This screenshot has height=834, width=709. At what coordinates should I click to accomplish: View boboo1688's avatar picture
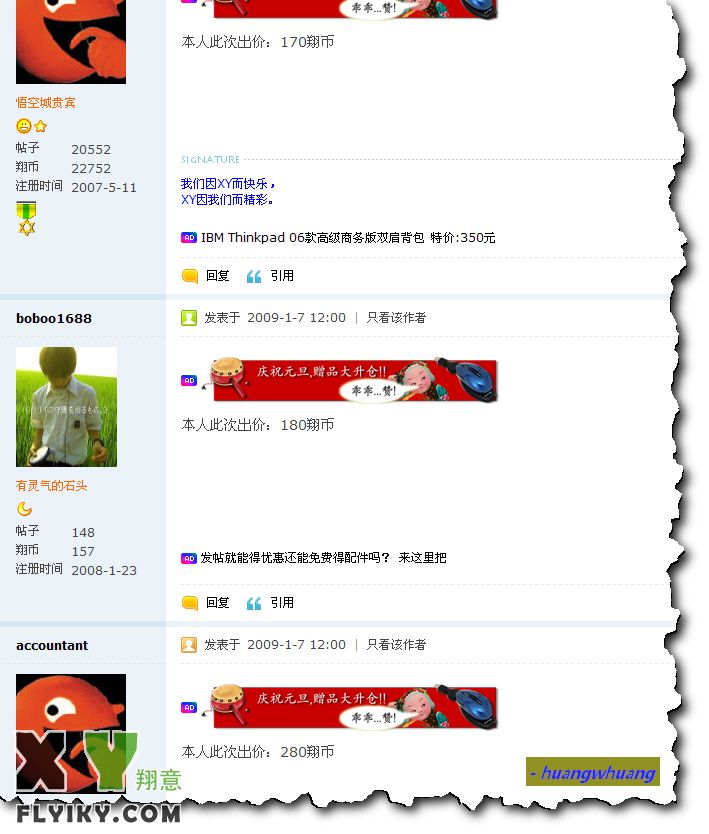tap(66, 407)
